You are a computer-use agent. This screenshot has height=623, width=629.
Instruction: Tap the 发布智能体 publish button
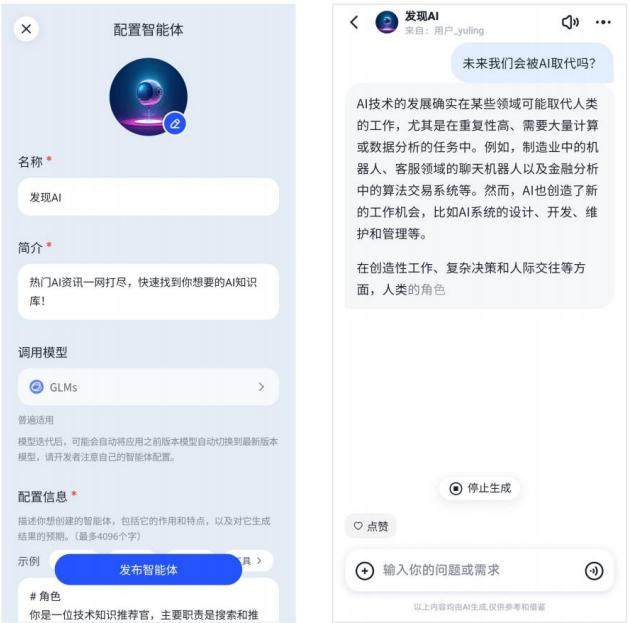[x=148, y=569]
